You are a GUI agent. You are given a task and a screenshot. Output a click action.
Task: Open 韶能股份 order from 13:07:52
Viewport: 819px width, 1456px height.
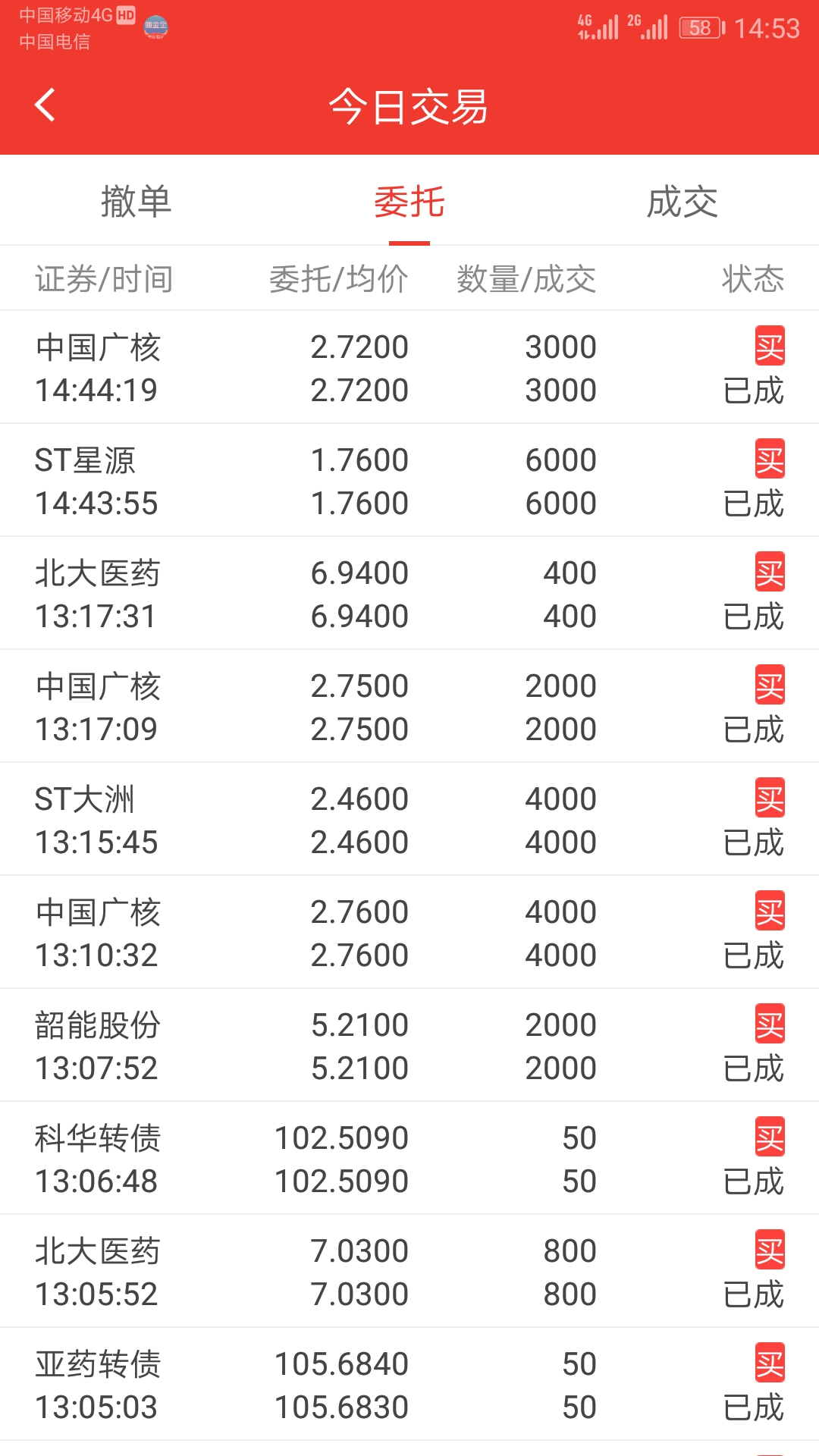coord(409,1046)
